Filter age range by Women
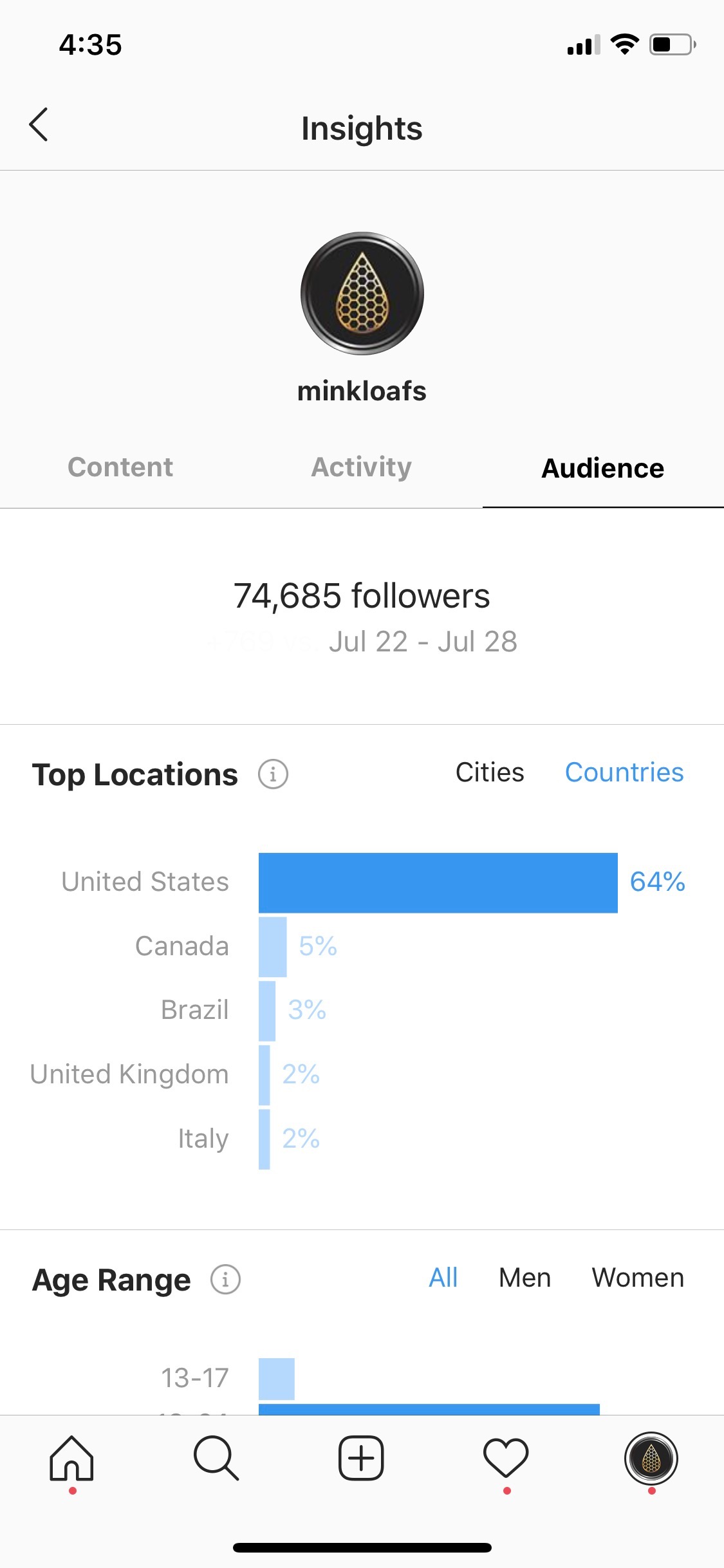724x1568 pixels. (638, 1278)
